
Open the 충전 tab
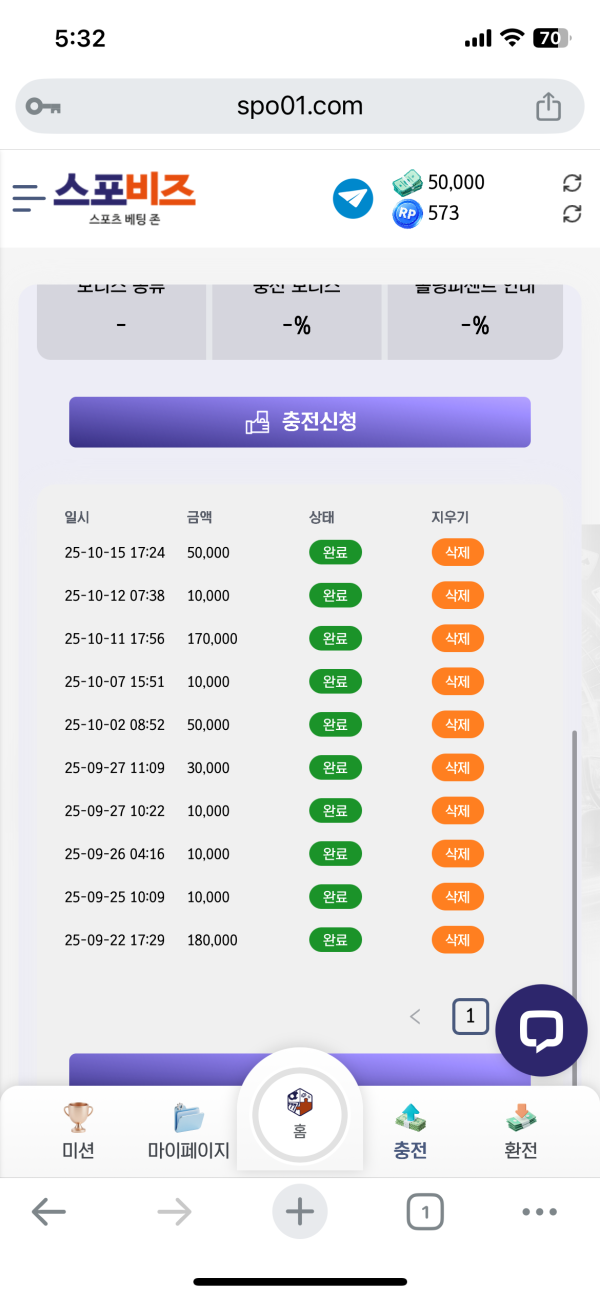(x=411, y=1132)
